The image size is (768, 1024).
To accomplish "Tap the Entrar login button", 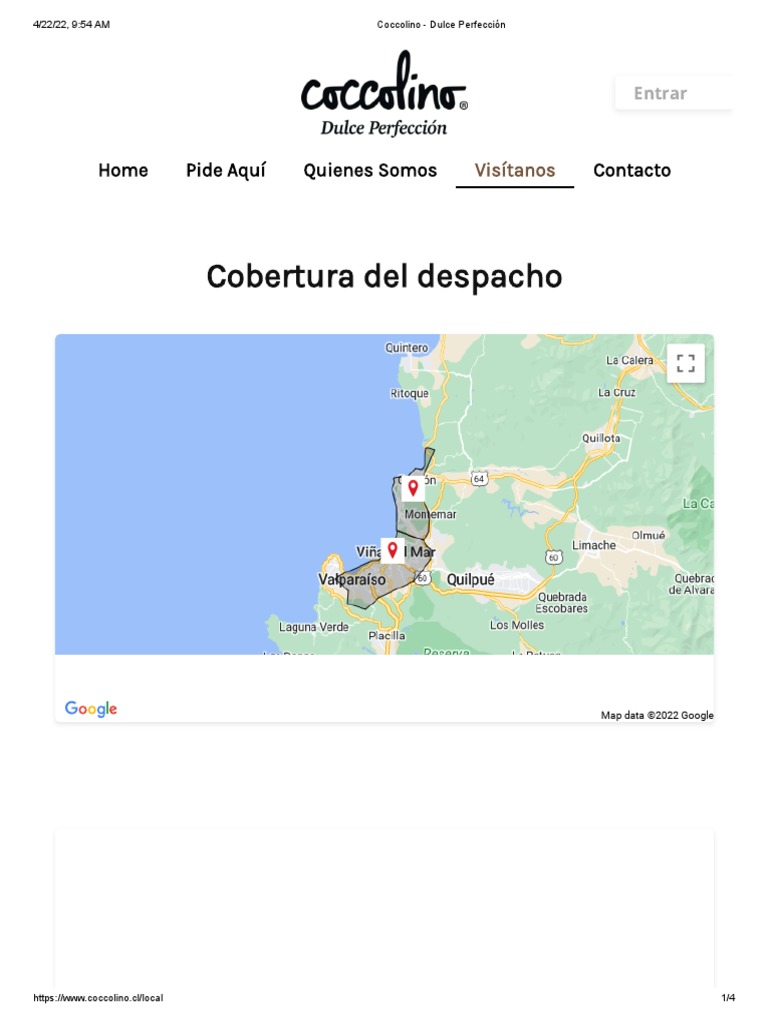I will [x=673, y=93].
